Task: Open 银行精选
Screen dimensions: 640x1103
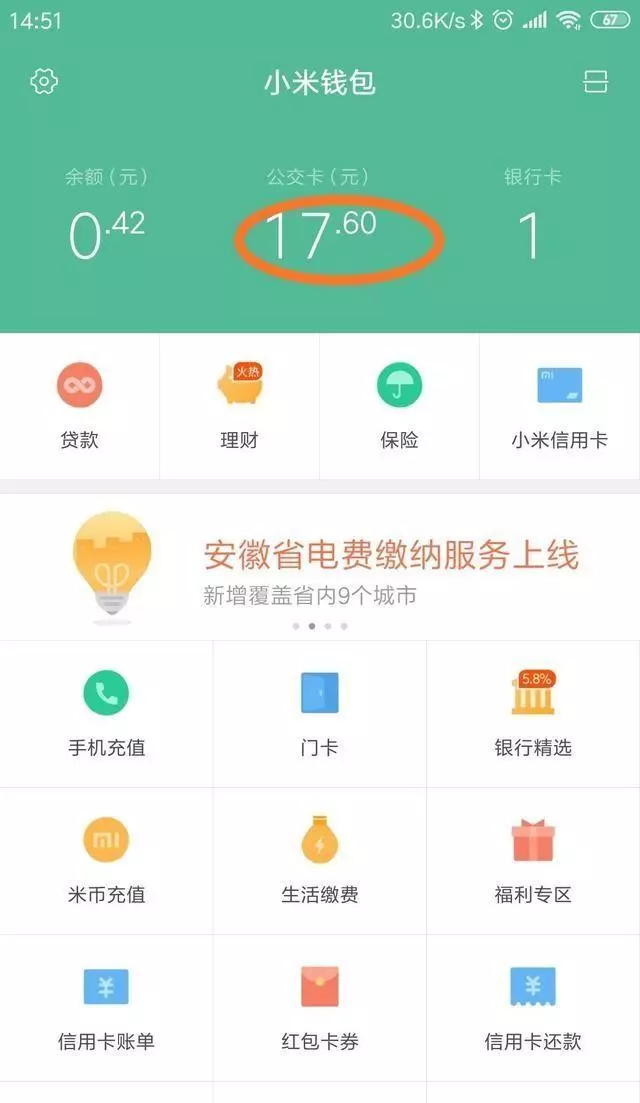Action: [533, 714]
